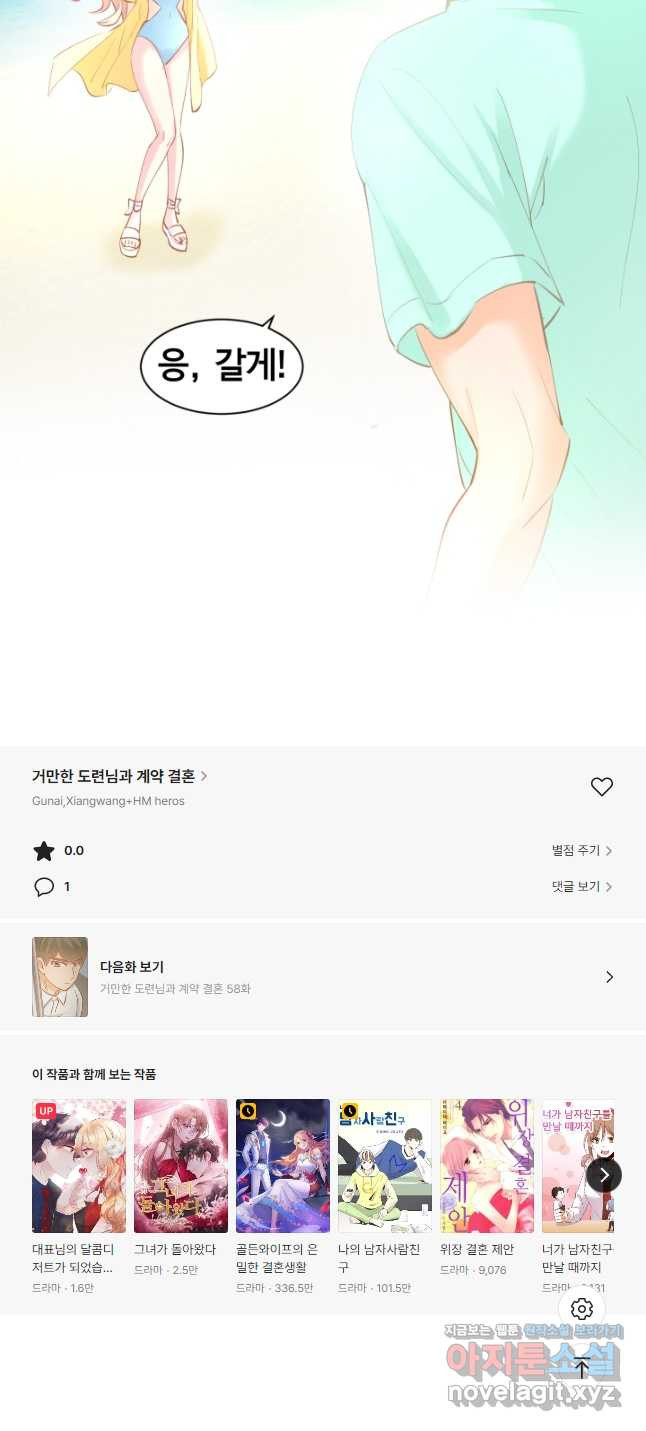
Task: Open the webtoon 그녀가 돌아왔다
Action: (180, 1166)
